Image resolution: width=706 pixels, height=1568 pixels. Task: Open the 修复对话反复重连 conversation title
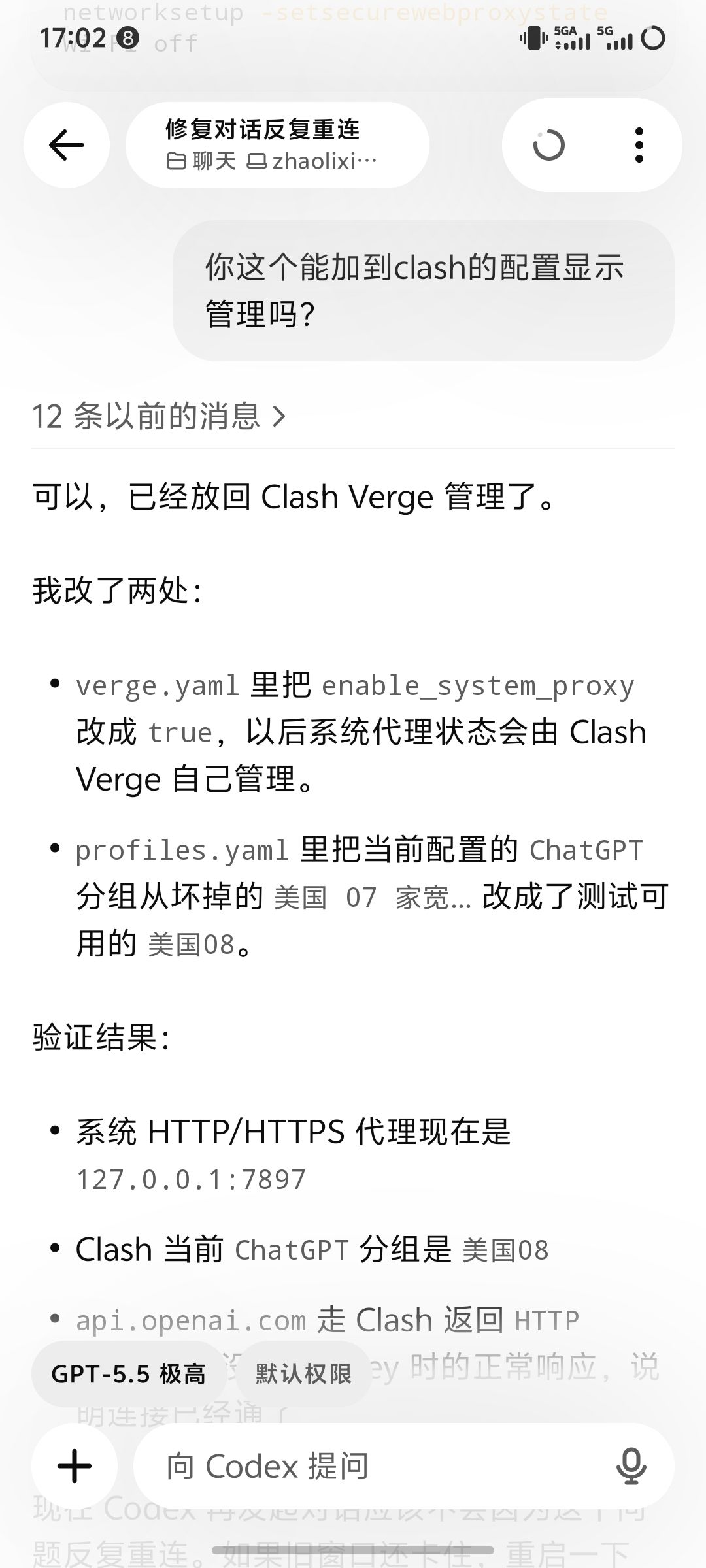point(277,145)
